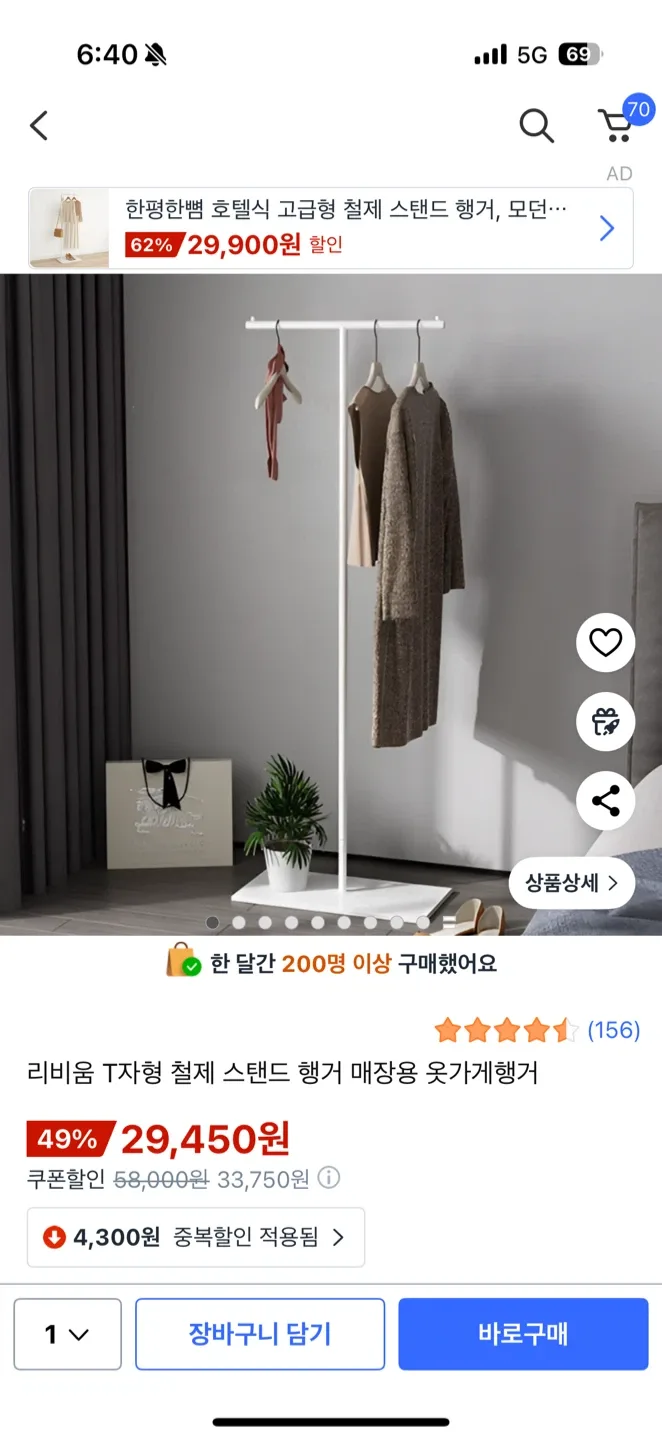Screen dimensions: 662x1440
Task: Open the search magnifier icon
Action: click(536, 126)
